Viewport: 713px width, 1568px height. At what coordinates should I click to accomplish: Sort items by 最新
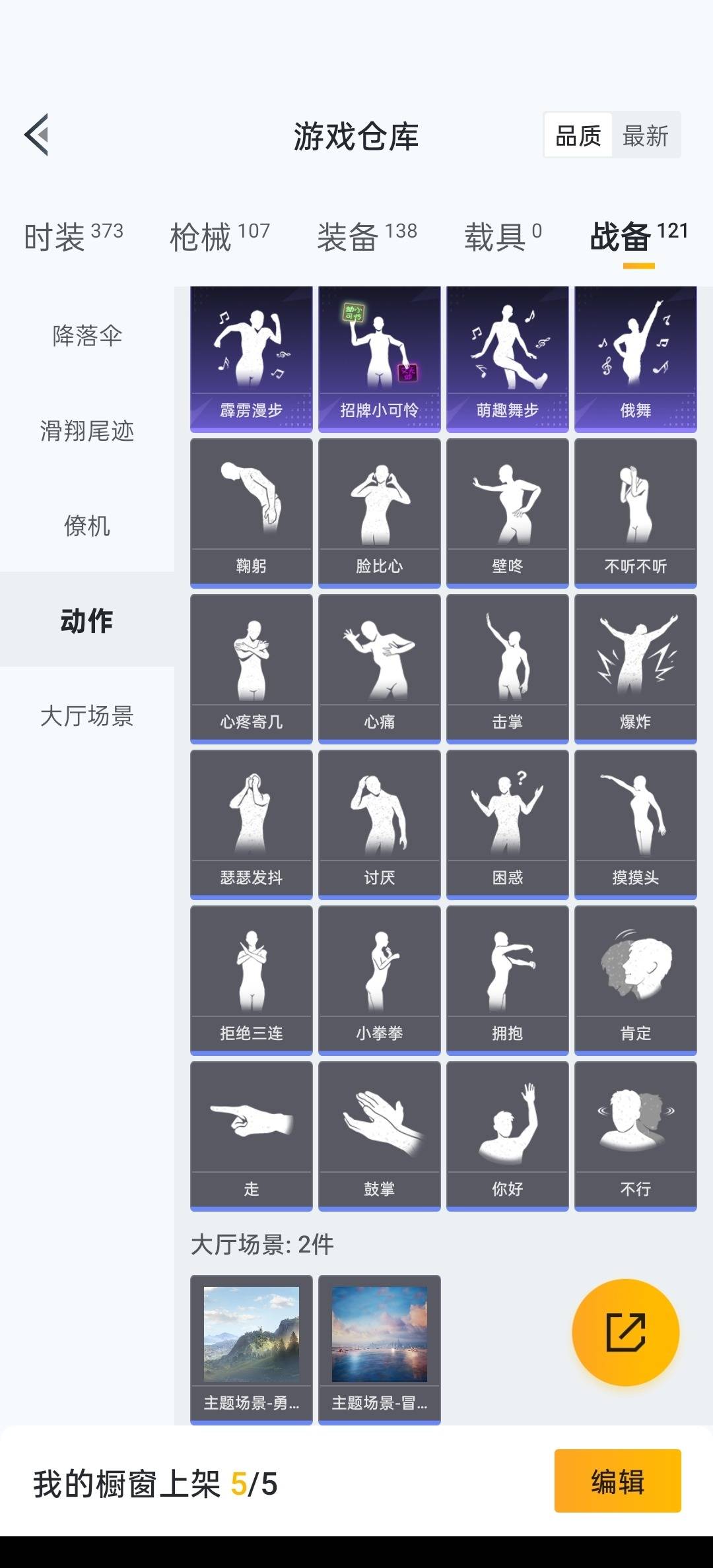point(645,136)
